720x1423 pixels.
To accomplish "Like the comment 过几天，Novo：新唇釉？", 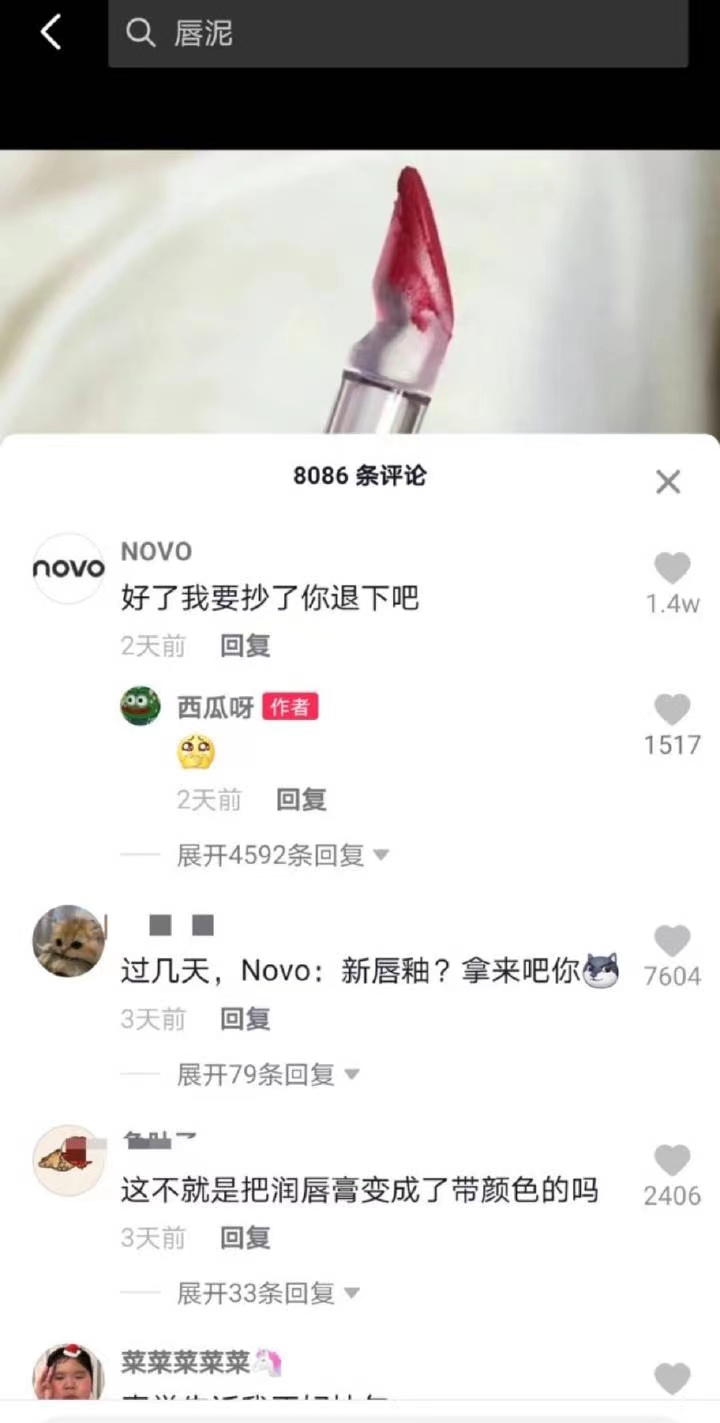I will point(672,942).
